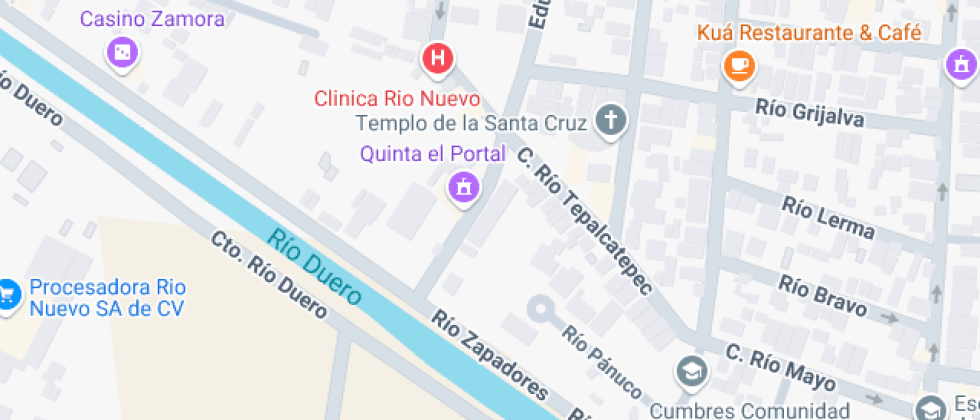Viewport: 980px width, 420px height.
Task: Select the Kuá Restaurante & Café marker
Action: (x=739, y=65)
